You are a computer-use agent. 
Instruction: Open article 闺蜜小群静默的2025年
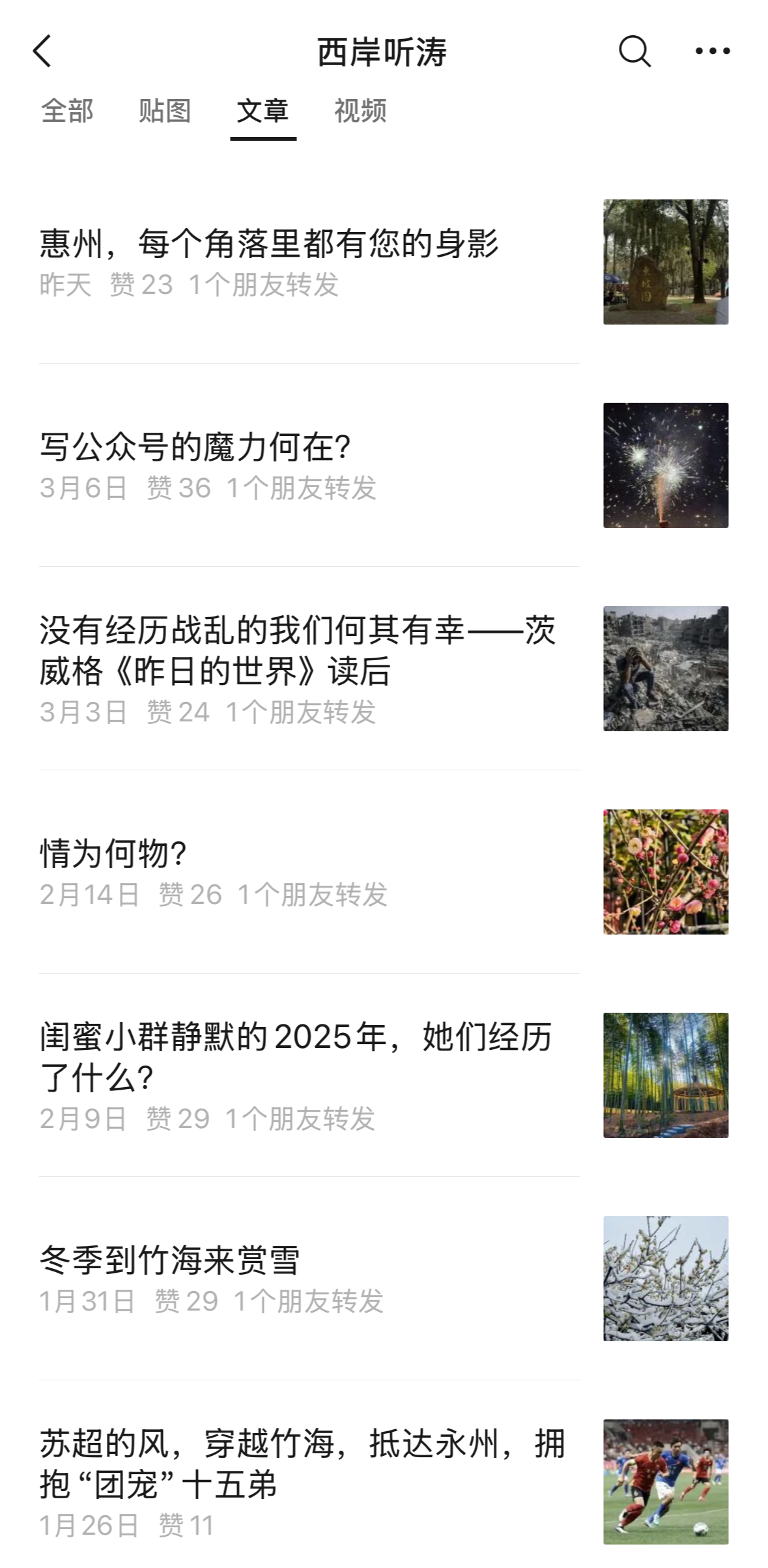coord(296,1057)
